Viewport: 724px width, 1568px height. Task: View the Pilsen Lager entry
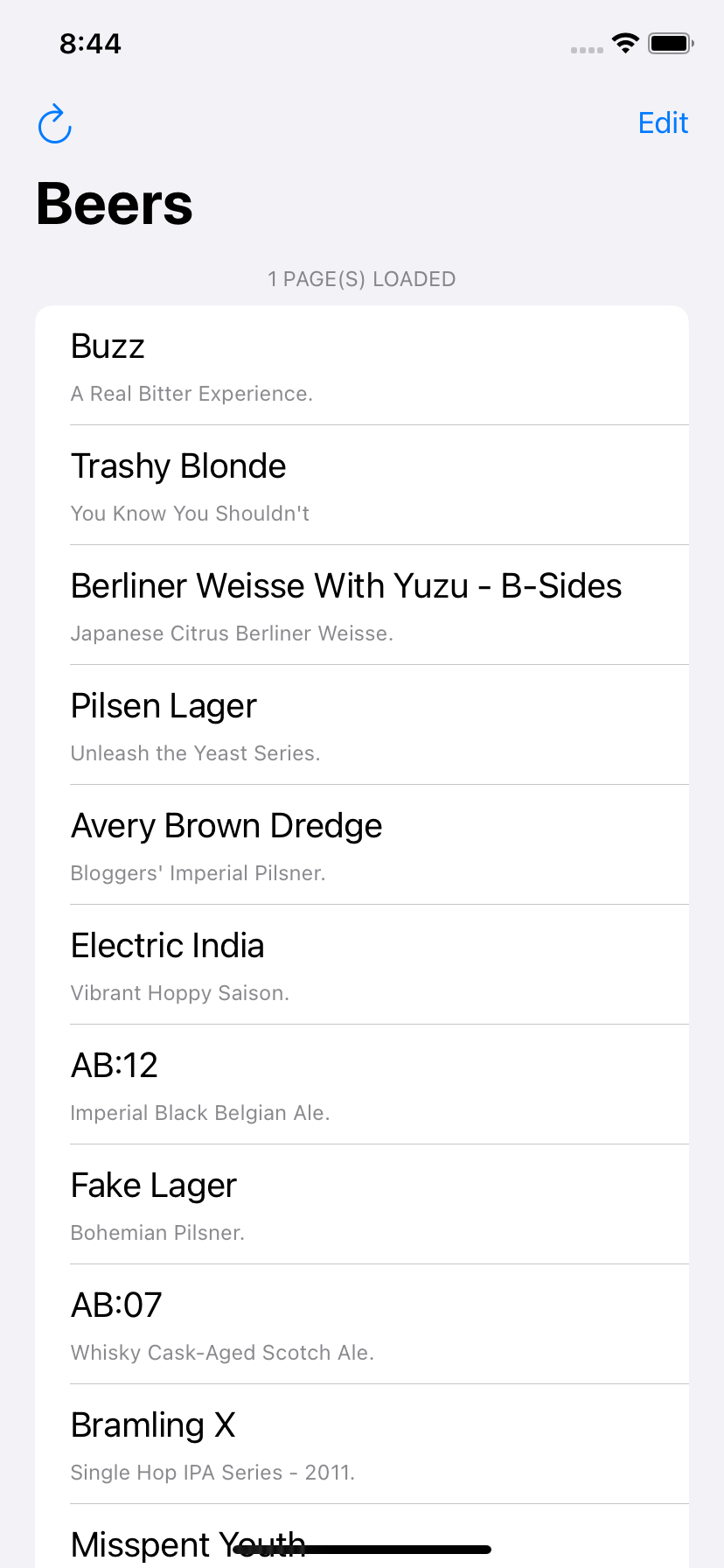362,725
